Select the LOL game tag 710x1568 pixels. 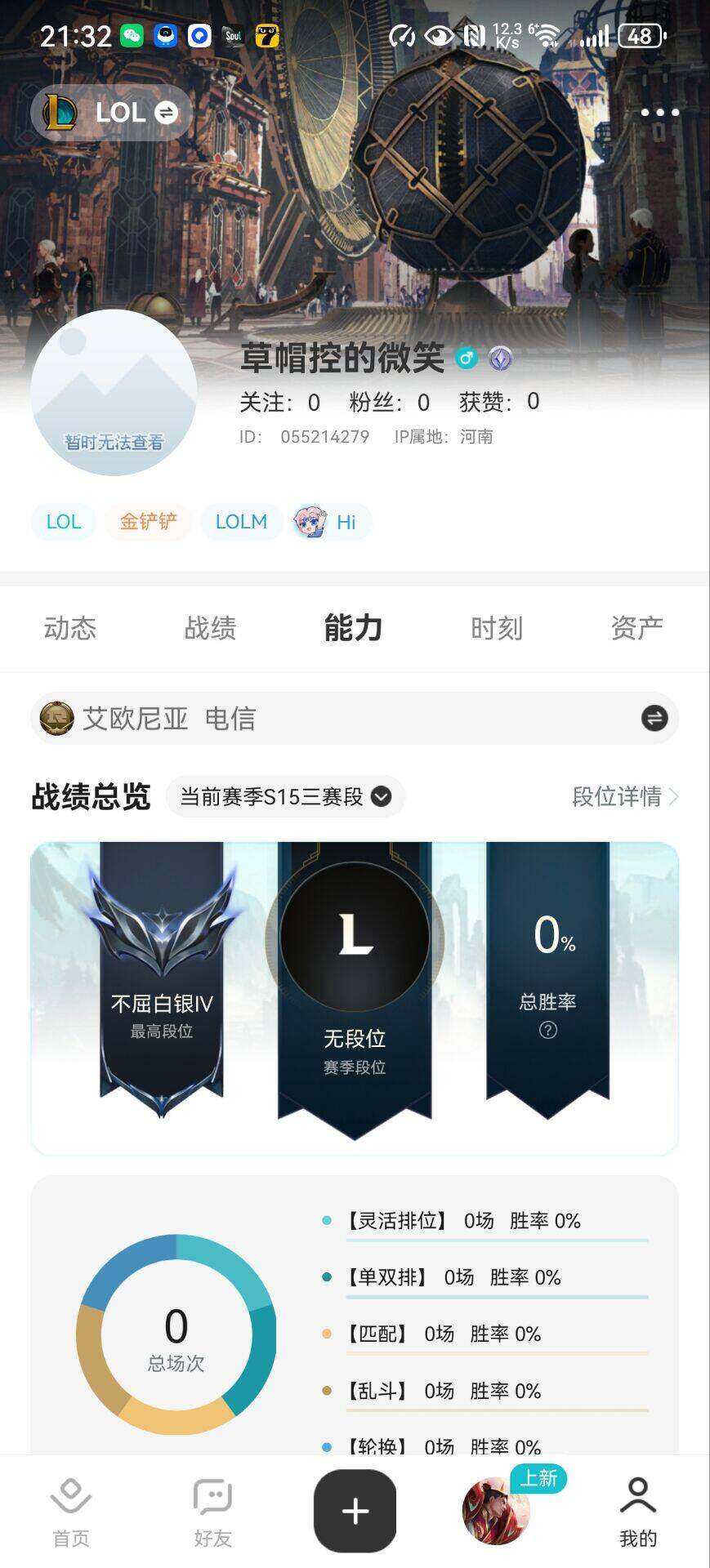pyautogui.click(x=64, y=522)
